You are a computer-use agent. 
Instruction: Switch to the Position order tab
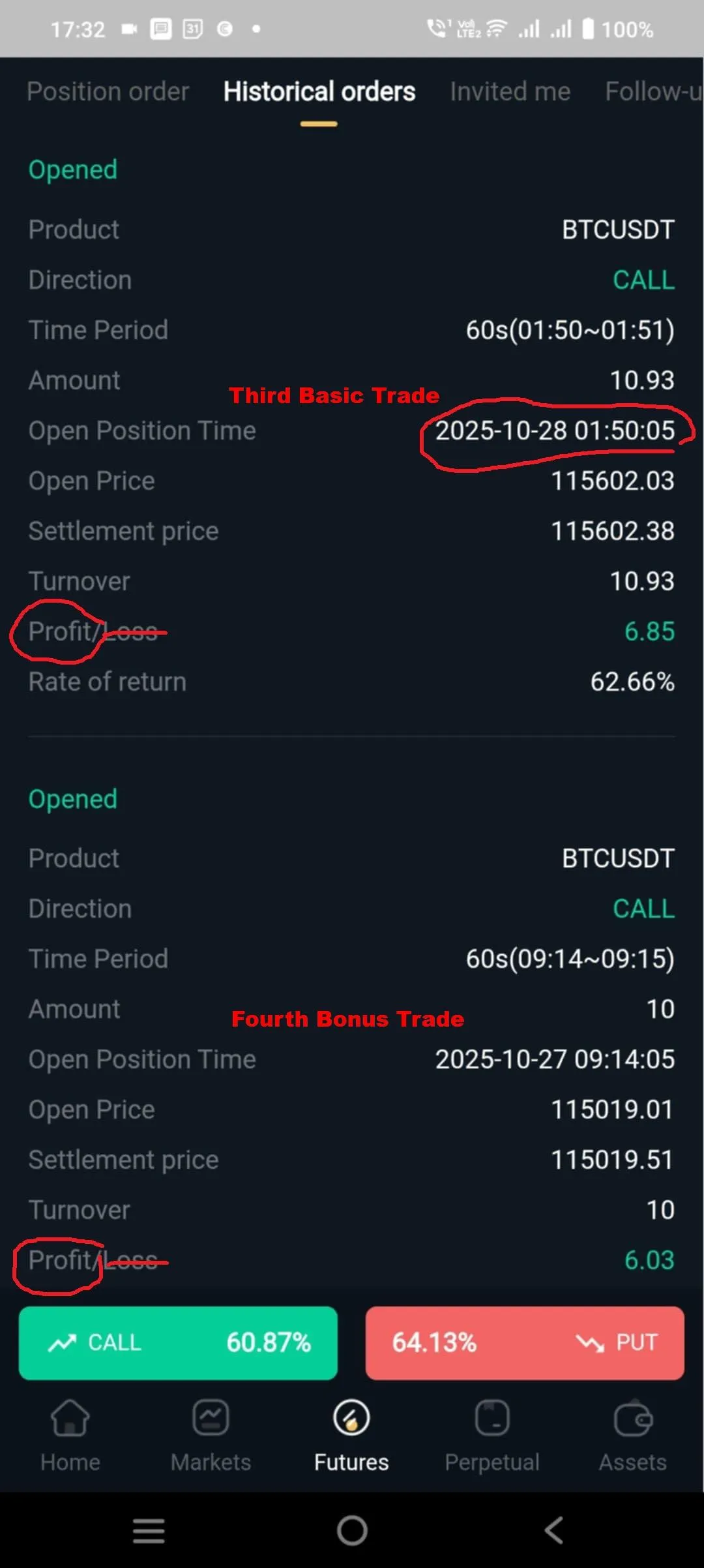(x=108, y=92)
